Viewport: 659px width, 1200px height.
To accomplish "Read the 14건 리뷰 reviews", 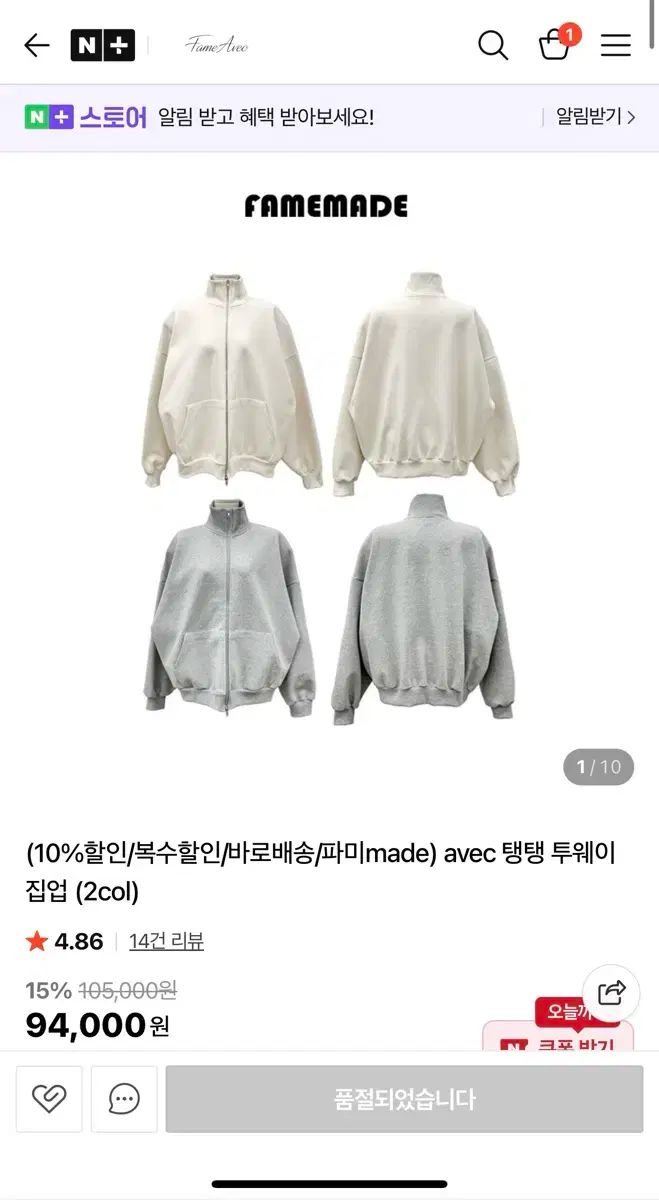I will click(166, 941).
